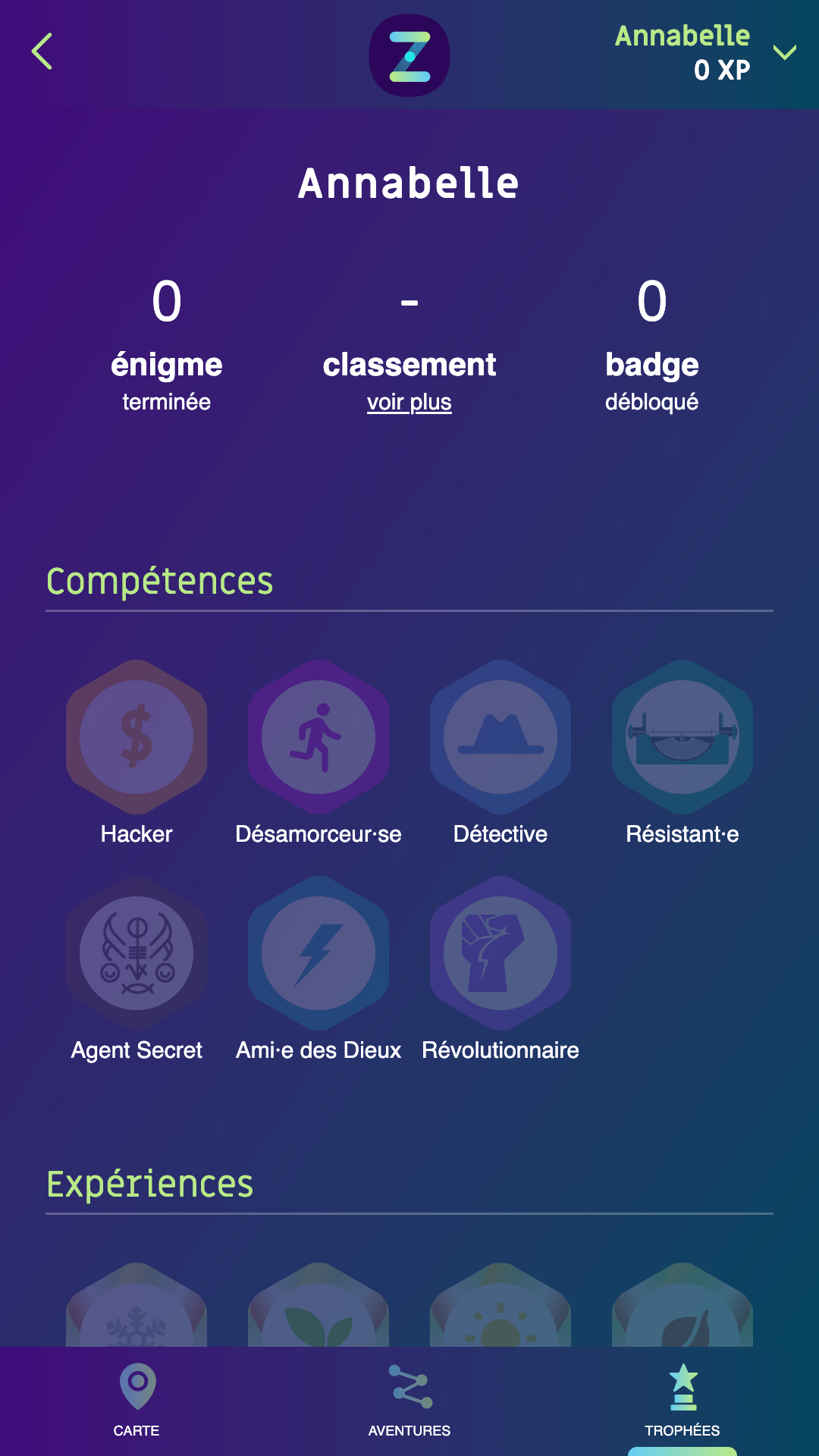Switch to the Carte tab

(x=136, y=1400)
